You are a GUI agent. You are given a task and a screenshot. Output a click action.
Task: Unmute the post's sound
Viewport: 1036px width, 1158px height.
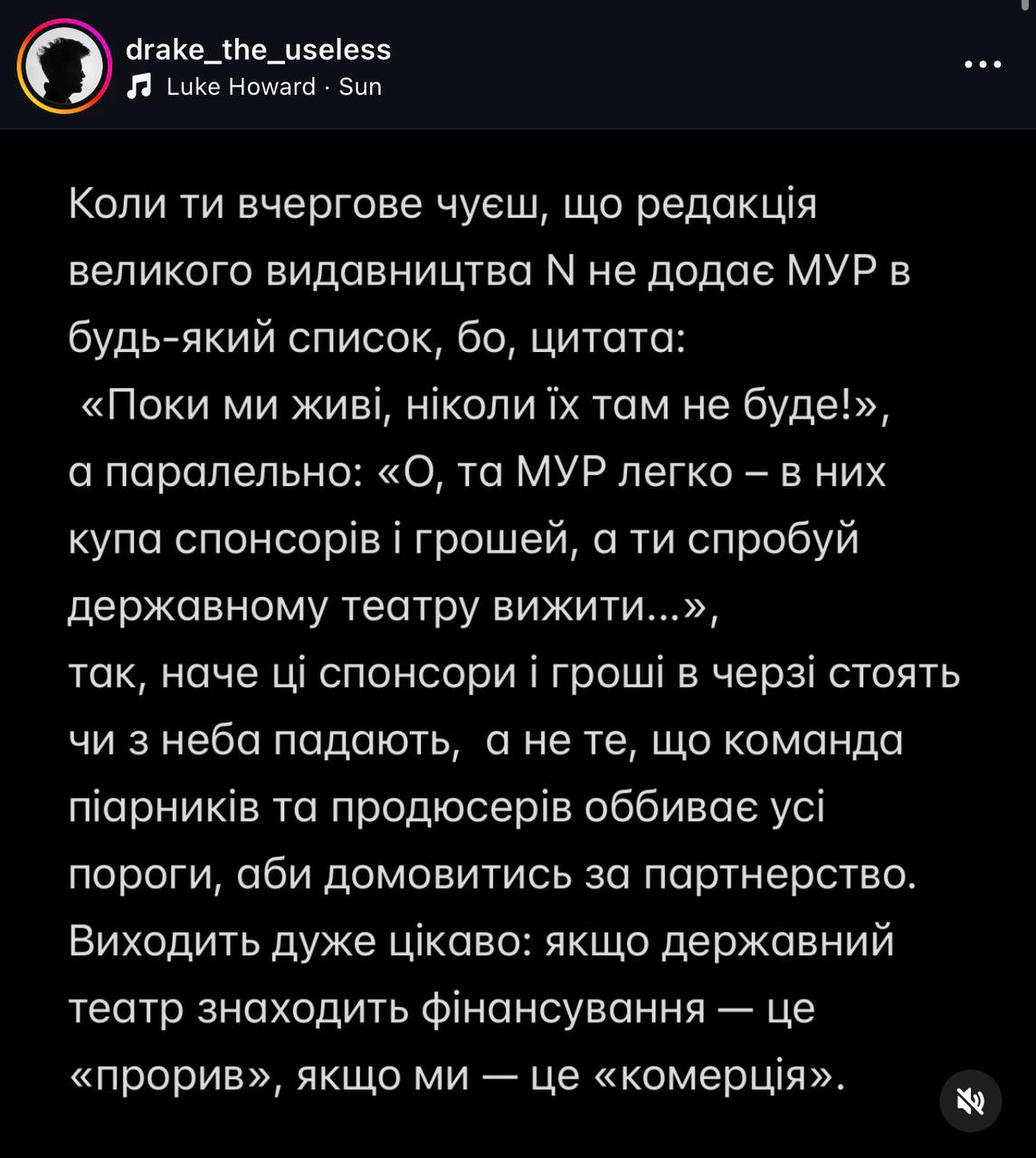click(x=970, y=1101)
